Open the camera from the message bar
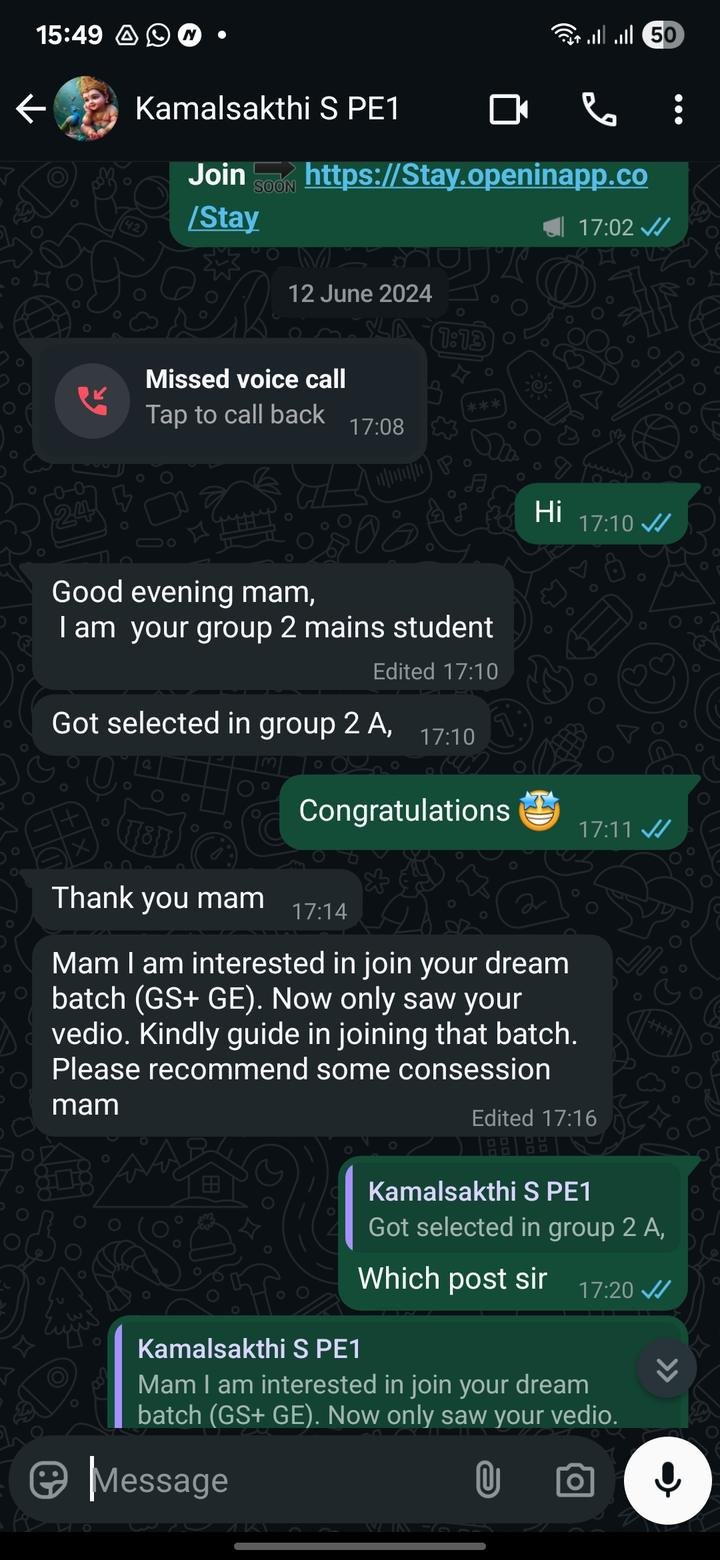 575,1480
